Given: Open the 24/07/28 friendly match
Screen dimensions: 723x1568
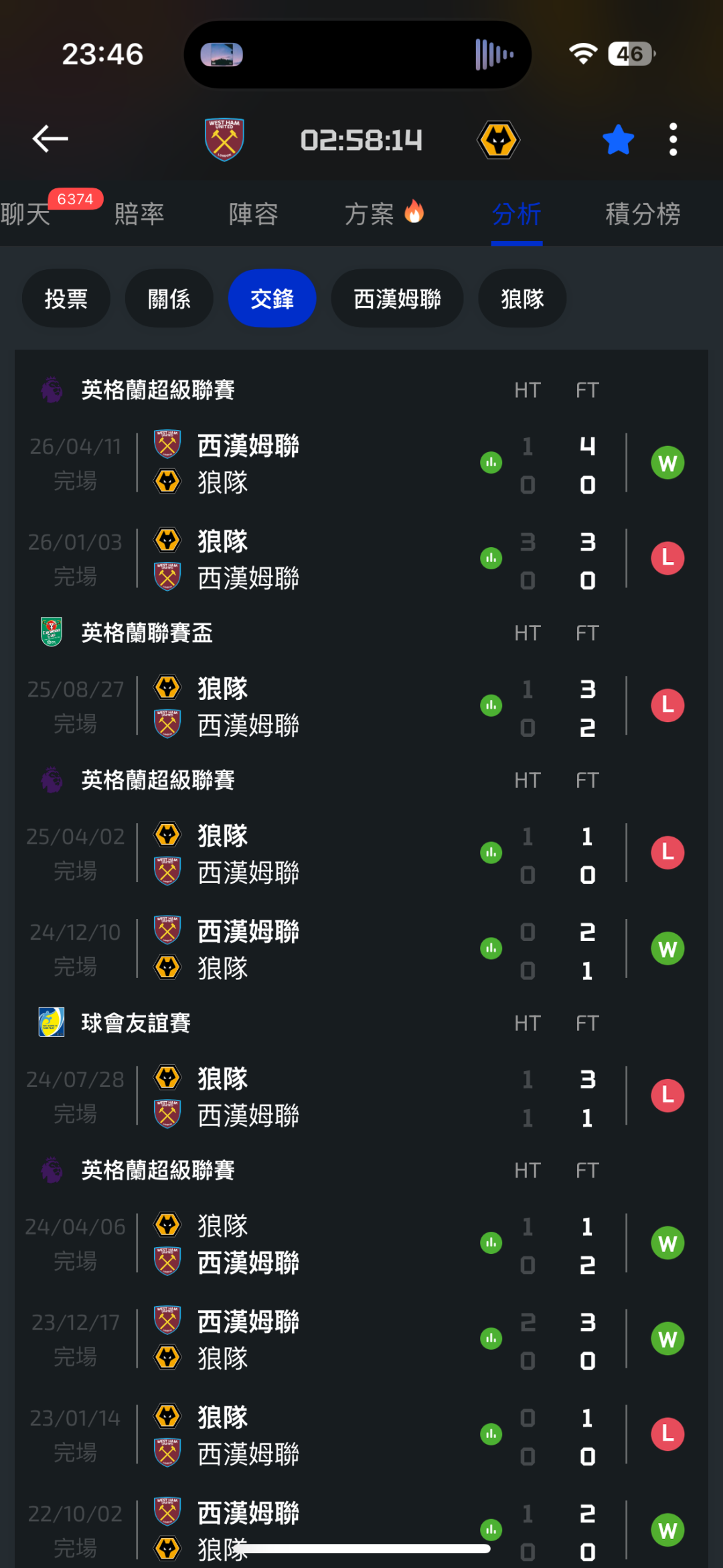Looking at the screenshot, I should coord(361,1097).
